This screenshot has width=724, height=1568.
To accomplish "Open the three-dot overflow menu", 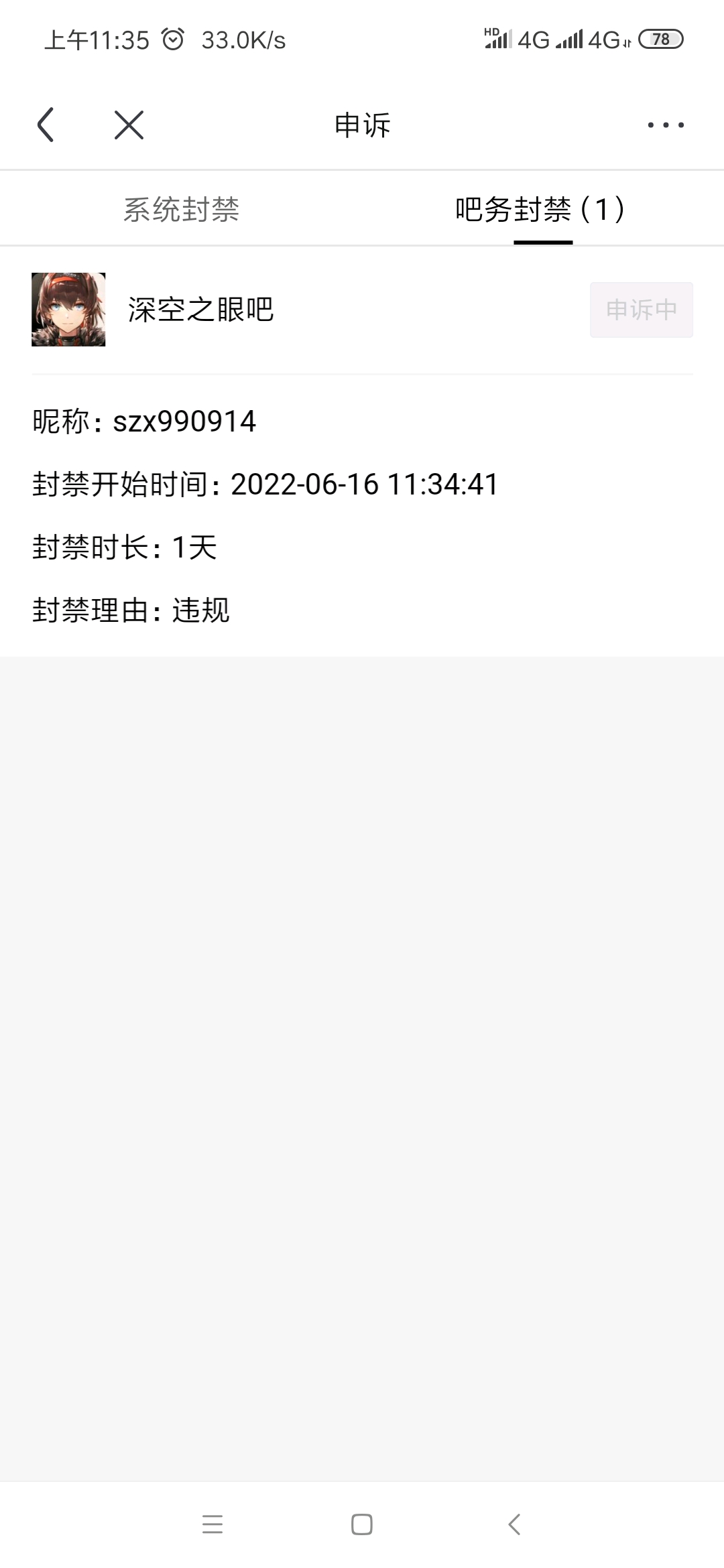I will (x=666, y=125).
